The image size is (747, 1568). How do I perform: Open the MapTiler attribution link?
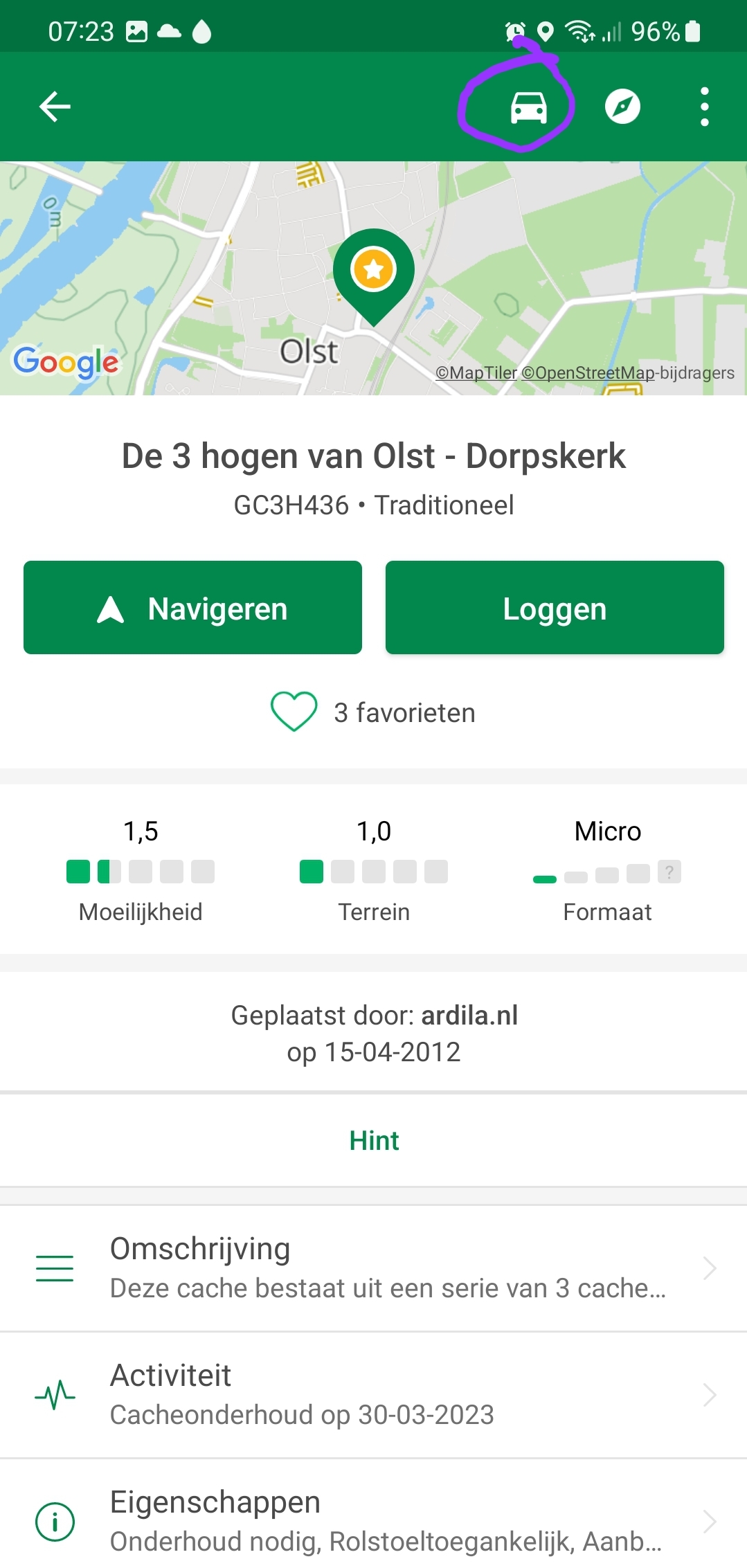pos(476,373)
